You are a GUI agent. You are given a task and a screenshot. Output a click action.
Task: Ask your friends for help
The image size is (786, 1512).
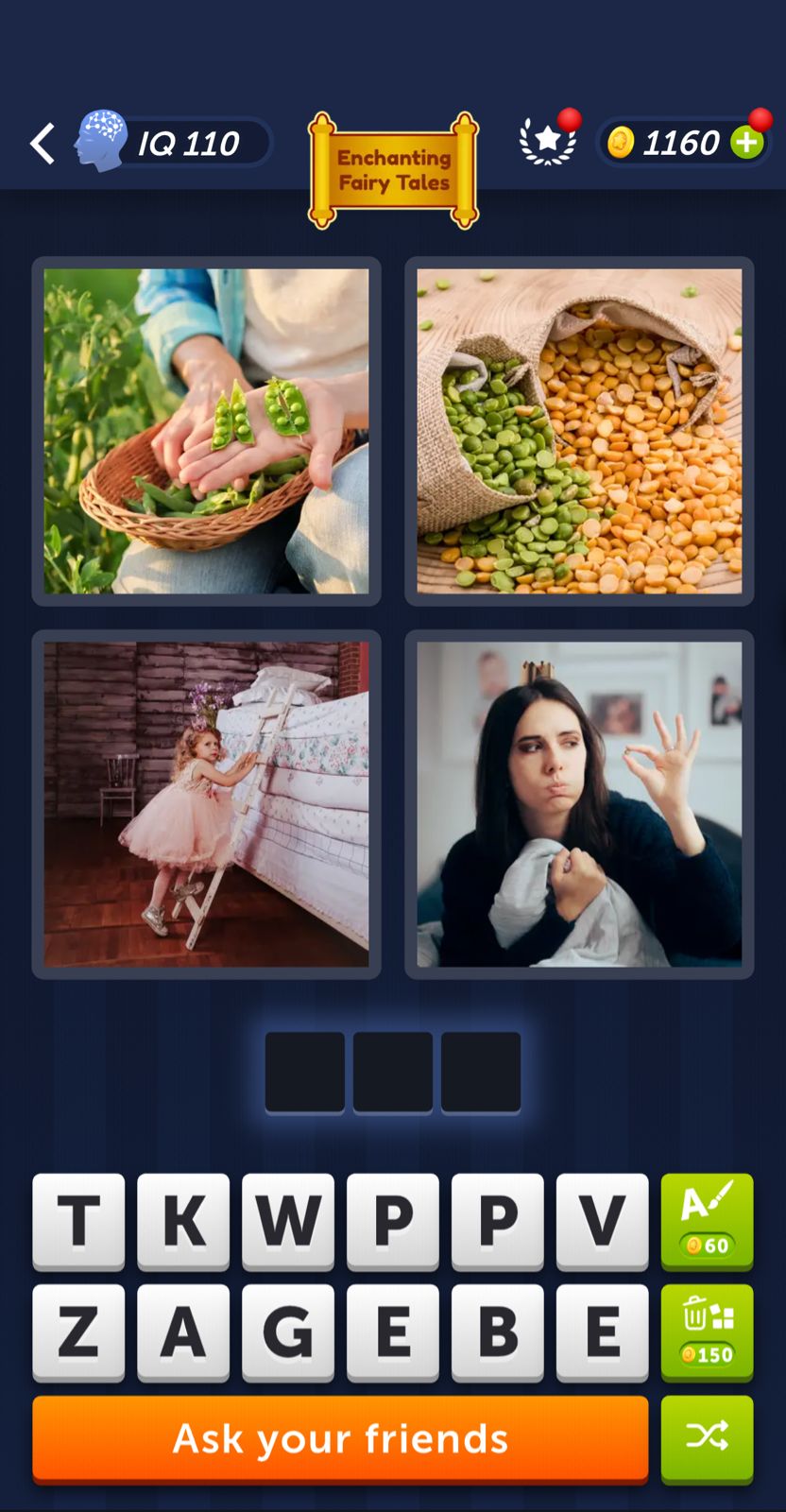[x=340, y=1438]
